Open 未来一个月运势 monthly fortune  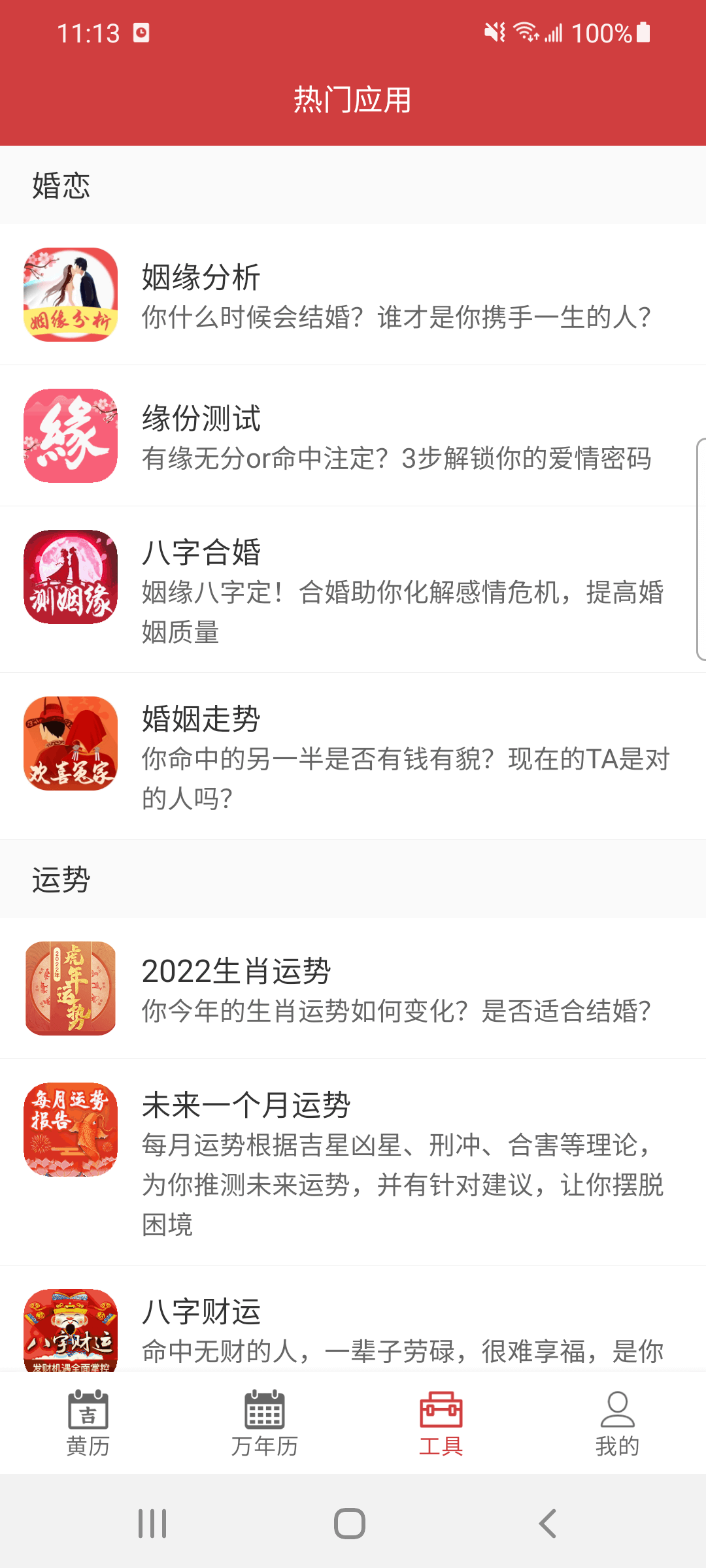coord(353,1162)
